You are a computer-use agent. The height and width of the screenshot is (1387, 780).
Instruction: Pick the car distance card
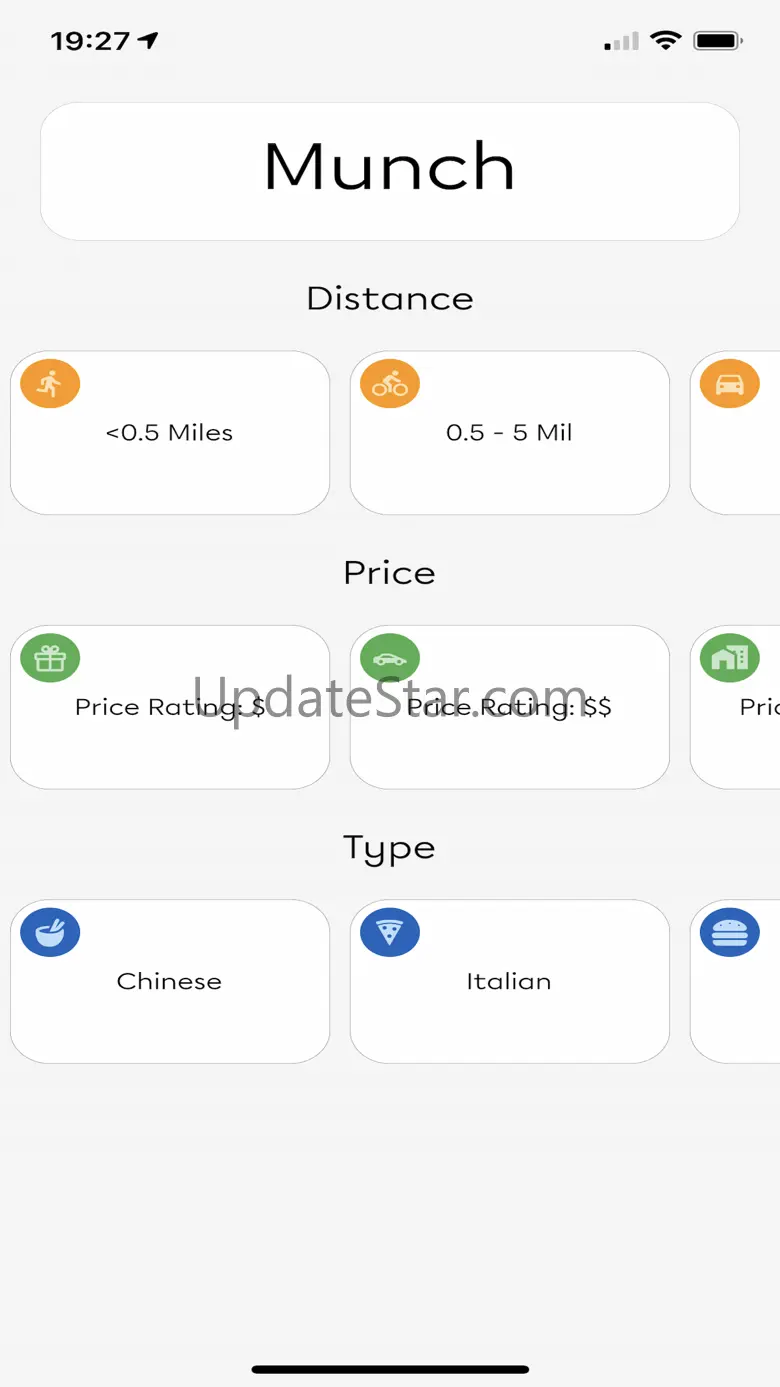coord(736,433)
